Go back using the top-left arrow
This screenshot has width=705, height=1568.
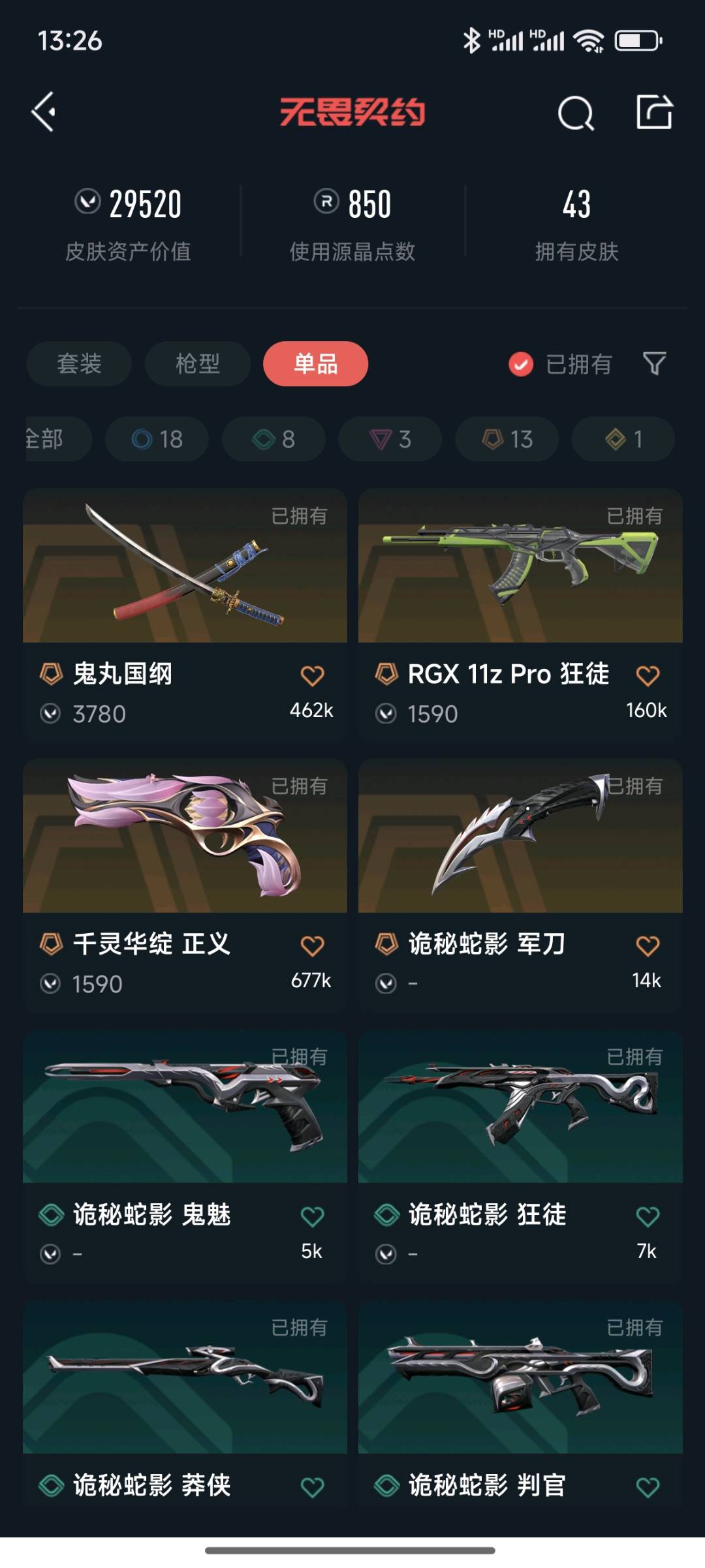click(x=44, y=112)
